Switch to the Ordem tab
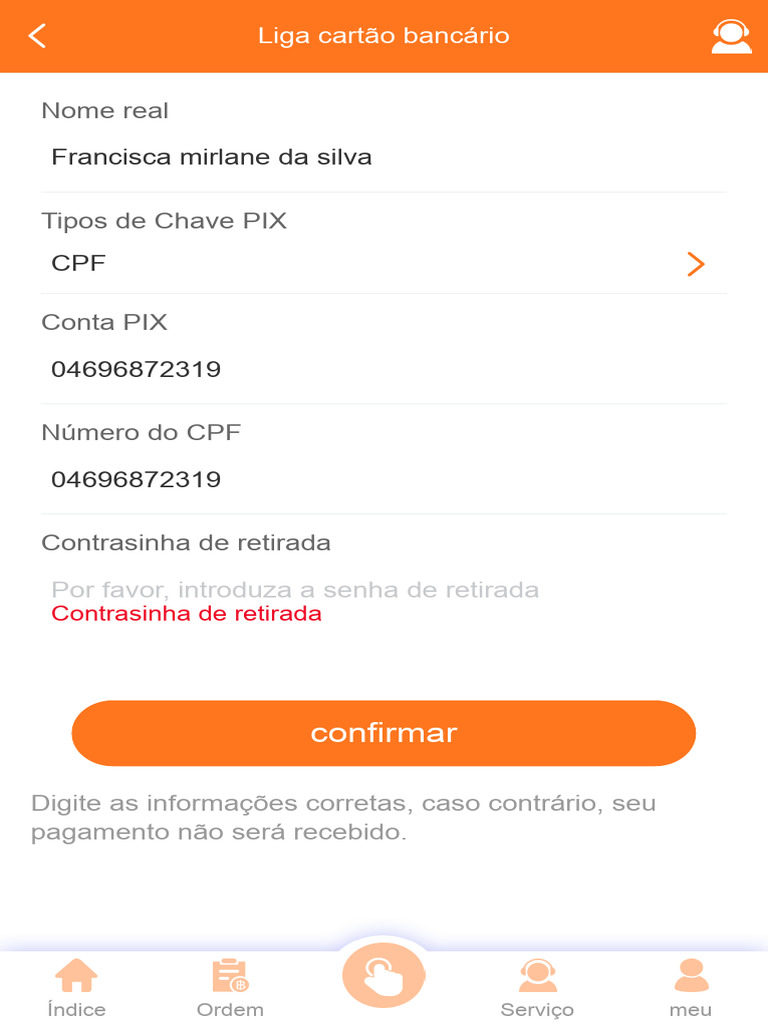768x1024 pixels. pyautogui.click(x=231, y=987)
